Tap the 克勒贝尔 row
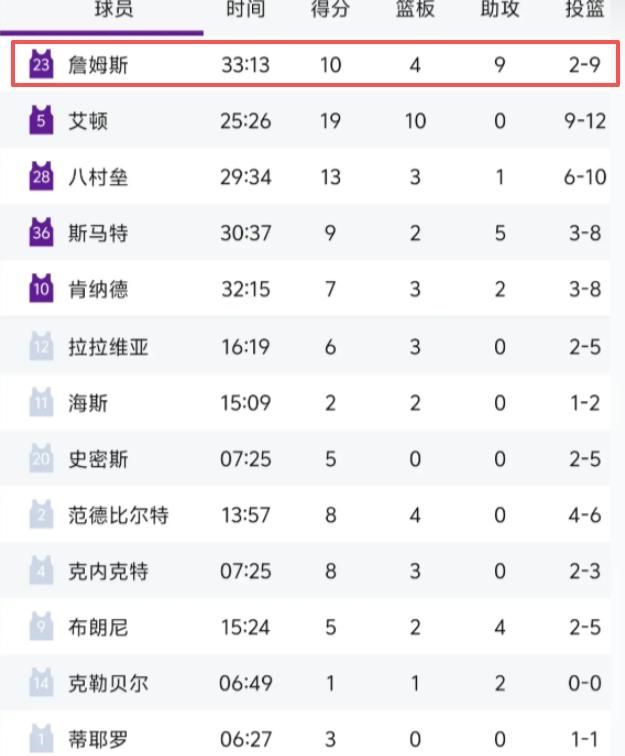The width and height of the screenshot is (625, 756). pyautogui.click(x=108, y=685)
